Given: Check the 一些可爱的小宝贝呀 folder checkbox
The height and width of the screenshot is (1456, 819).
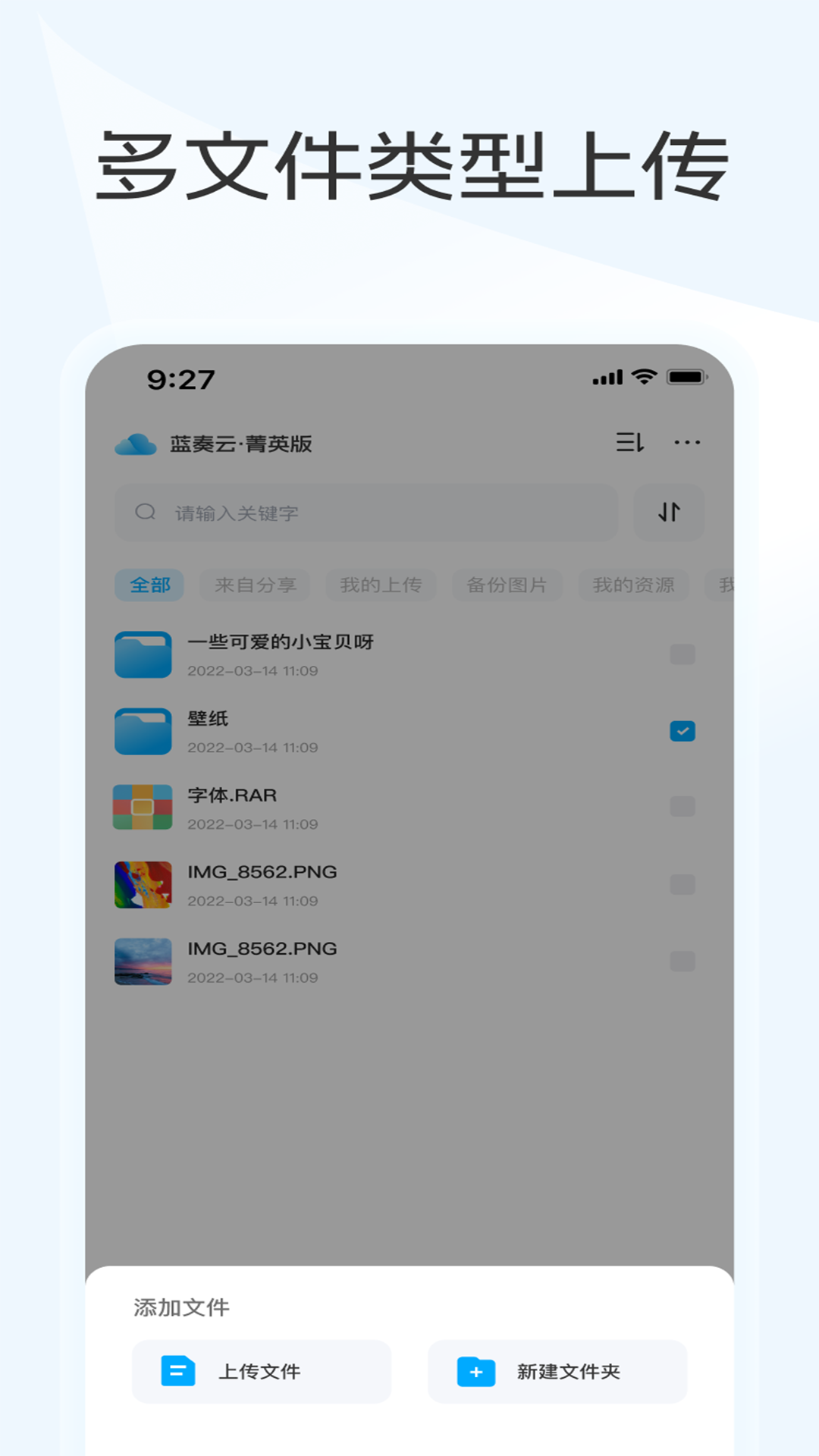Looking at the screenshot, I should [682, 654].
